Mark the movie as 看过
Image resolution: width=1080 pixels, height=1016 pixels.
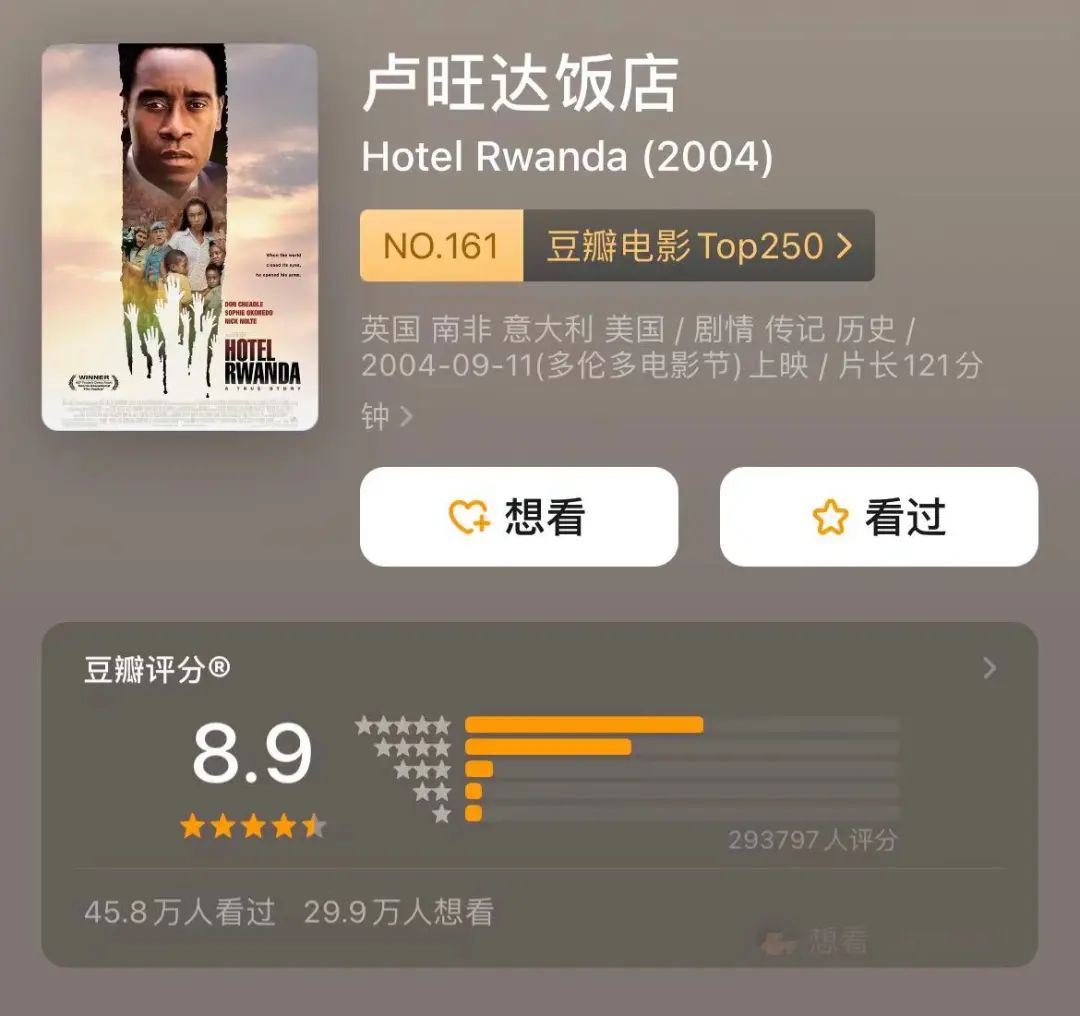point(879,517)
